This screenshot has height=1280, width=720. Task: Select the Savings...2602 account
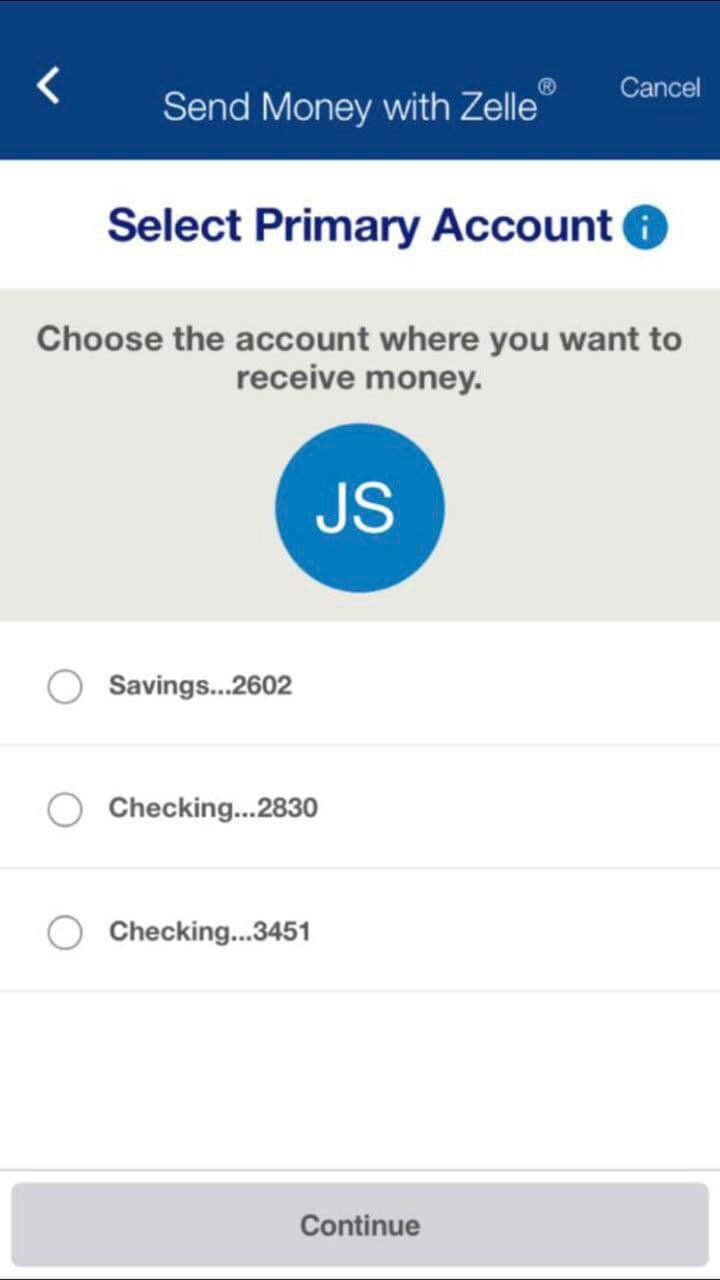click(65, 687)
